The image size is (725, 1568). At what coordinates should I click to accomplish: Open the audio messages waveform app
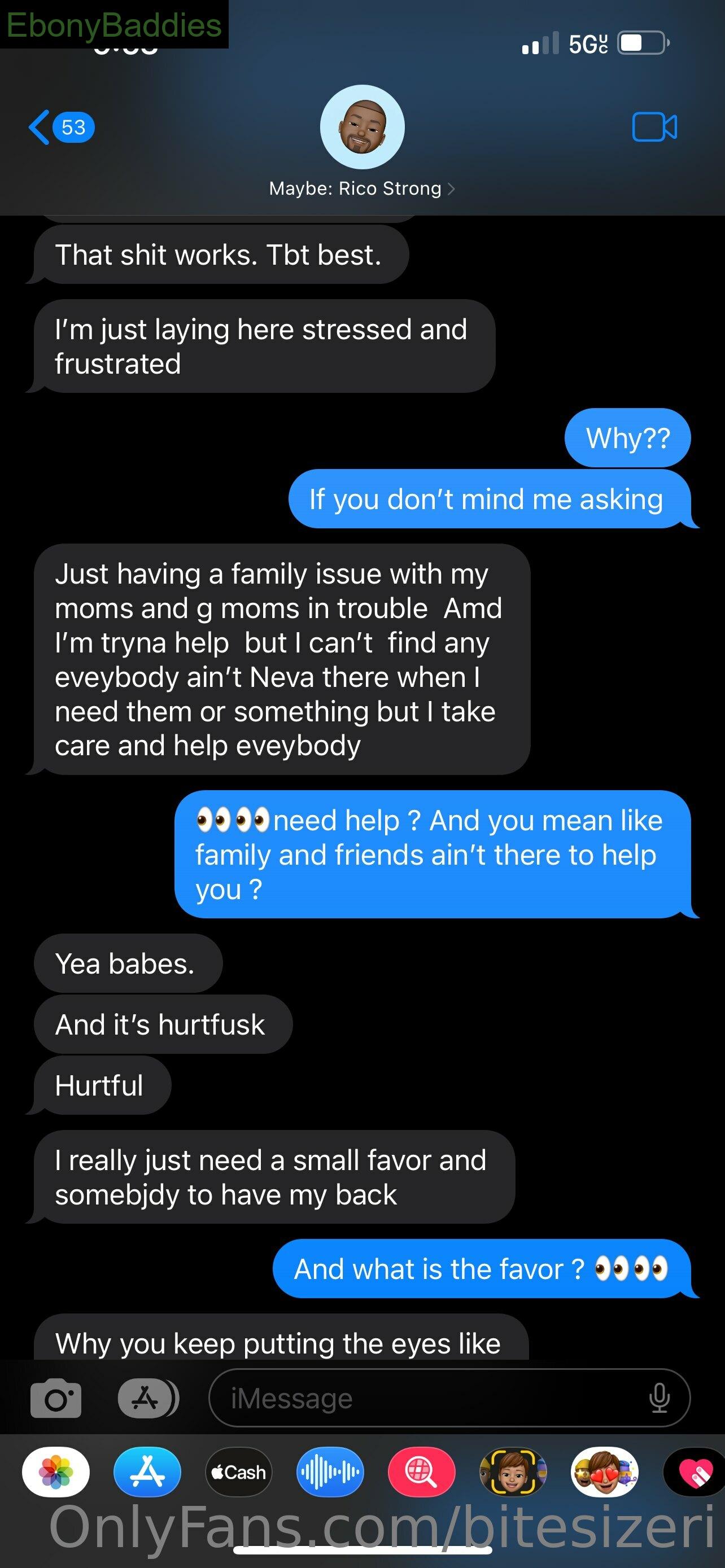click(x=330, y=1472)
